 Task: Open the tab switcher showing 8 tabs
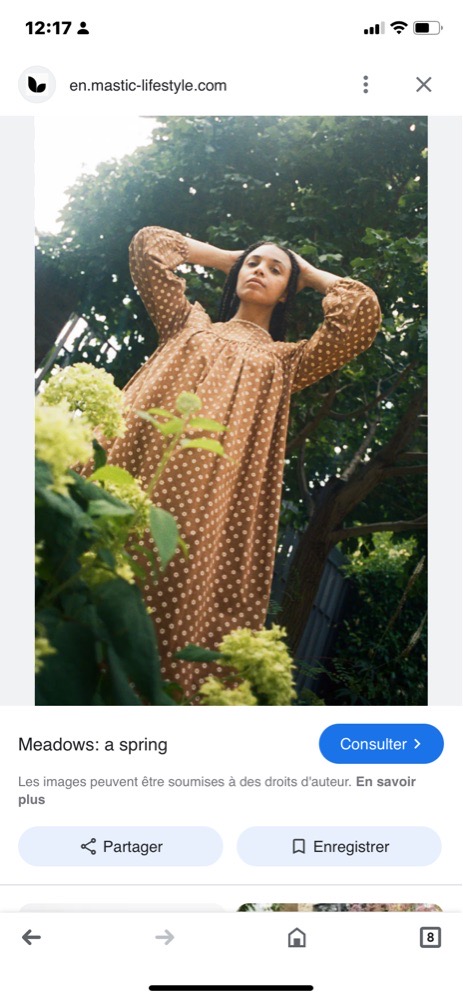click(x=430, y=937)
